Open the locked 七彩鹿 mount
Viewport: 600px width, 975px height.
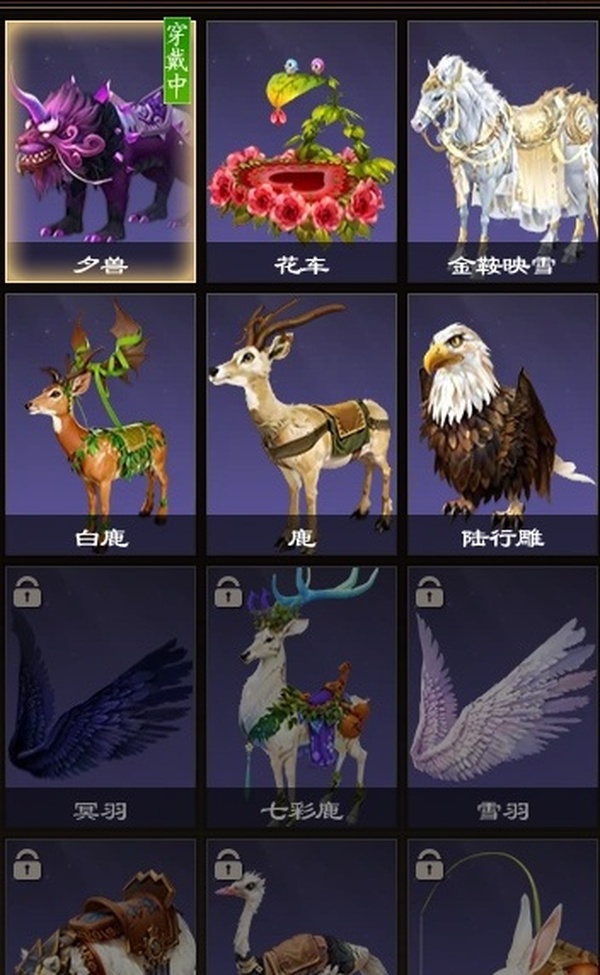click(x=301, y=697)
